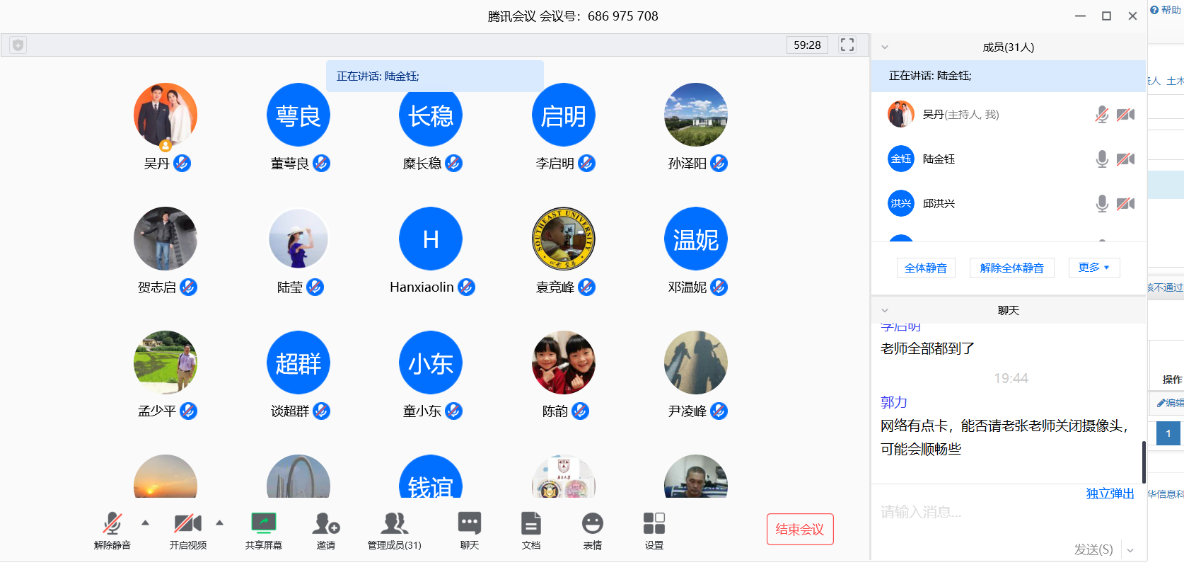
Task: Open the 文档 documents tool
Action: coord(531,528)
